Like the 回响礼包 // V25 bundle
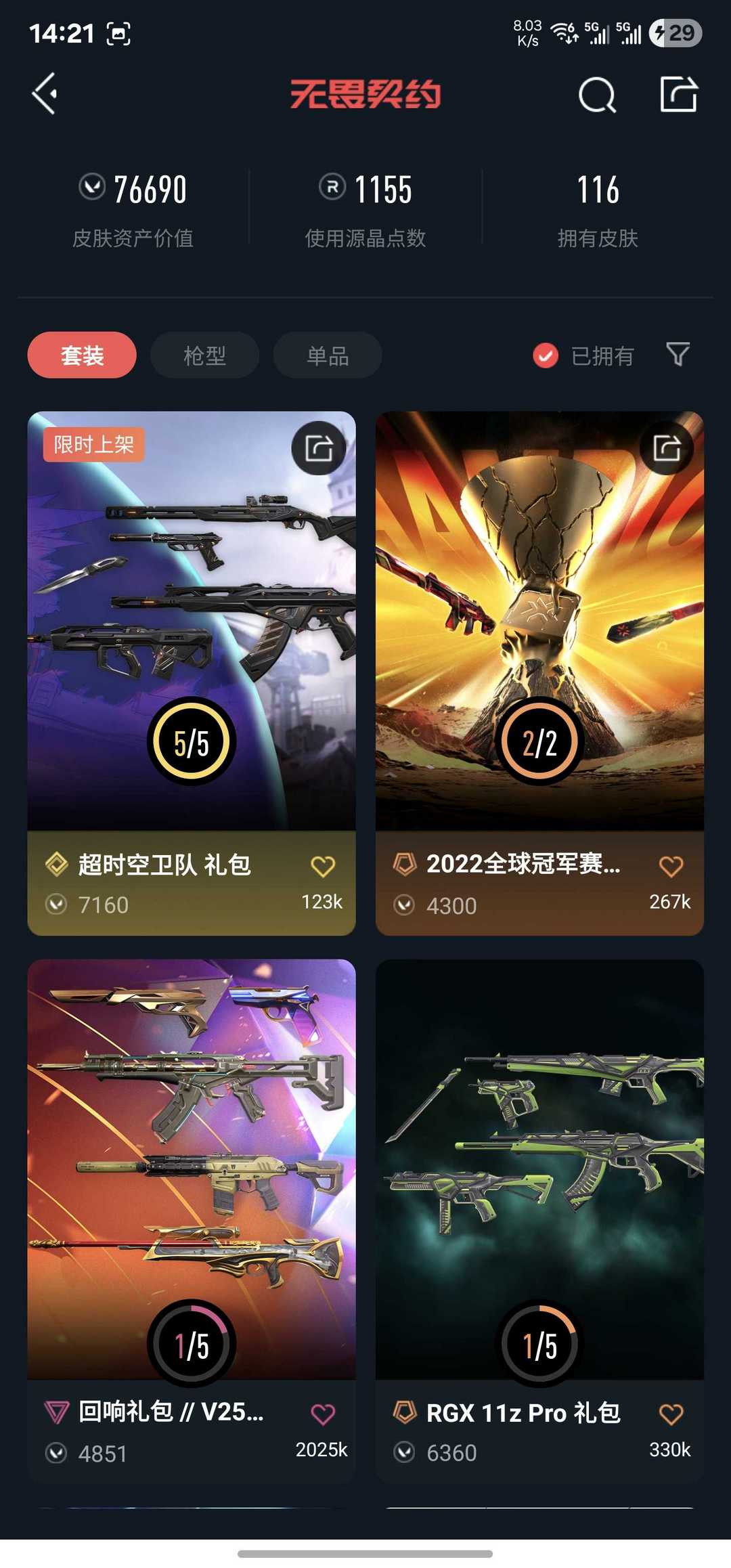The image size is (731, 1568). tap(323, 1414)
